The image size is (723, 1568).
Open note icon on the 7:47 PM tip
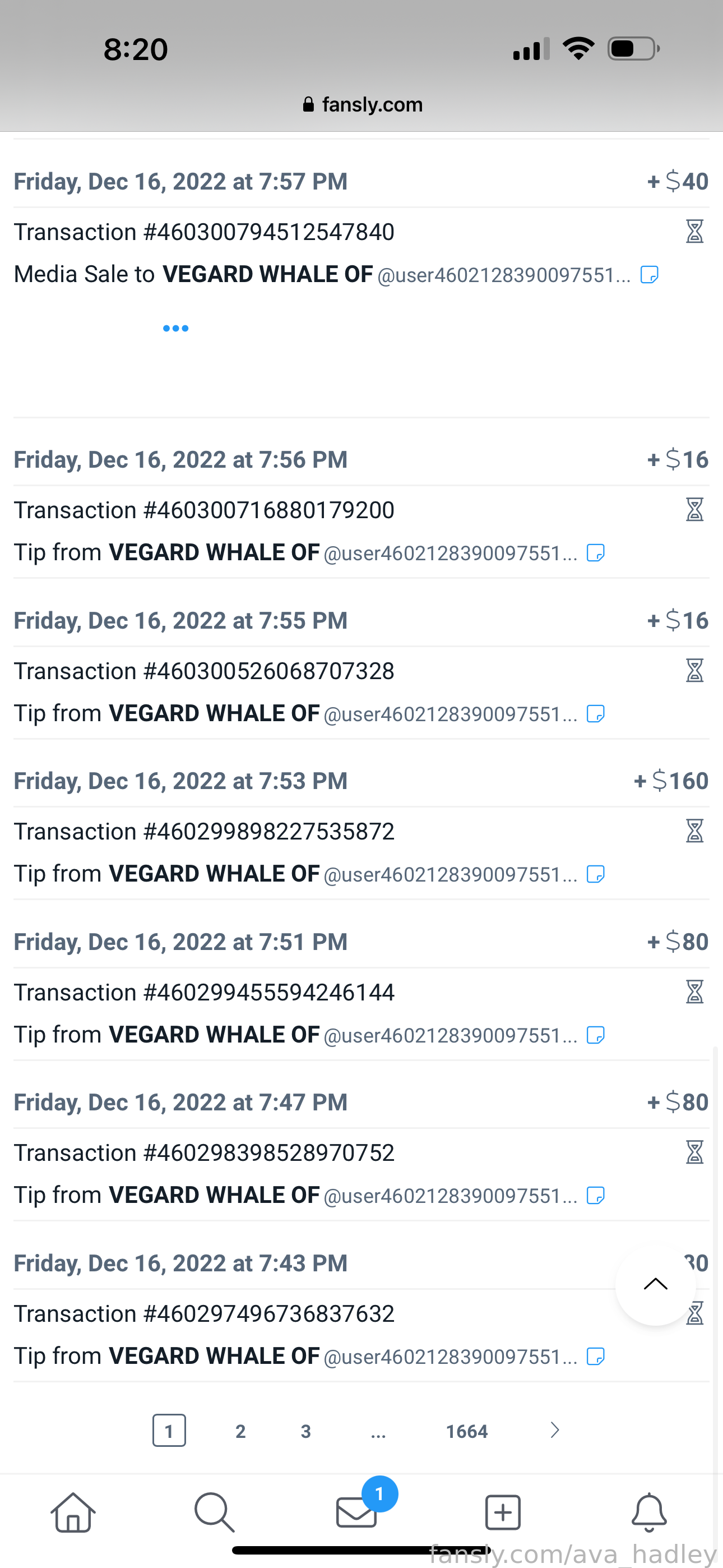tap(595, 1196)
